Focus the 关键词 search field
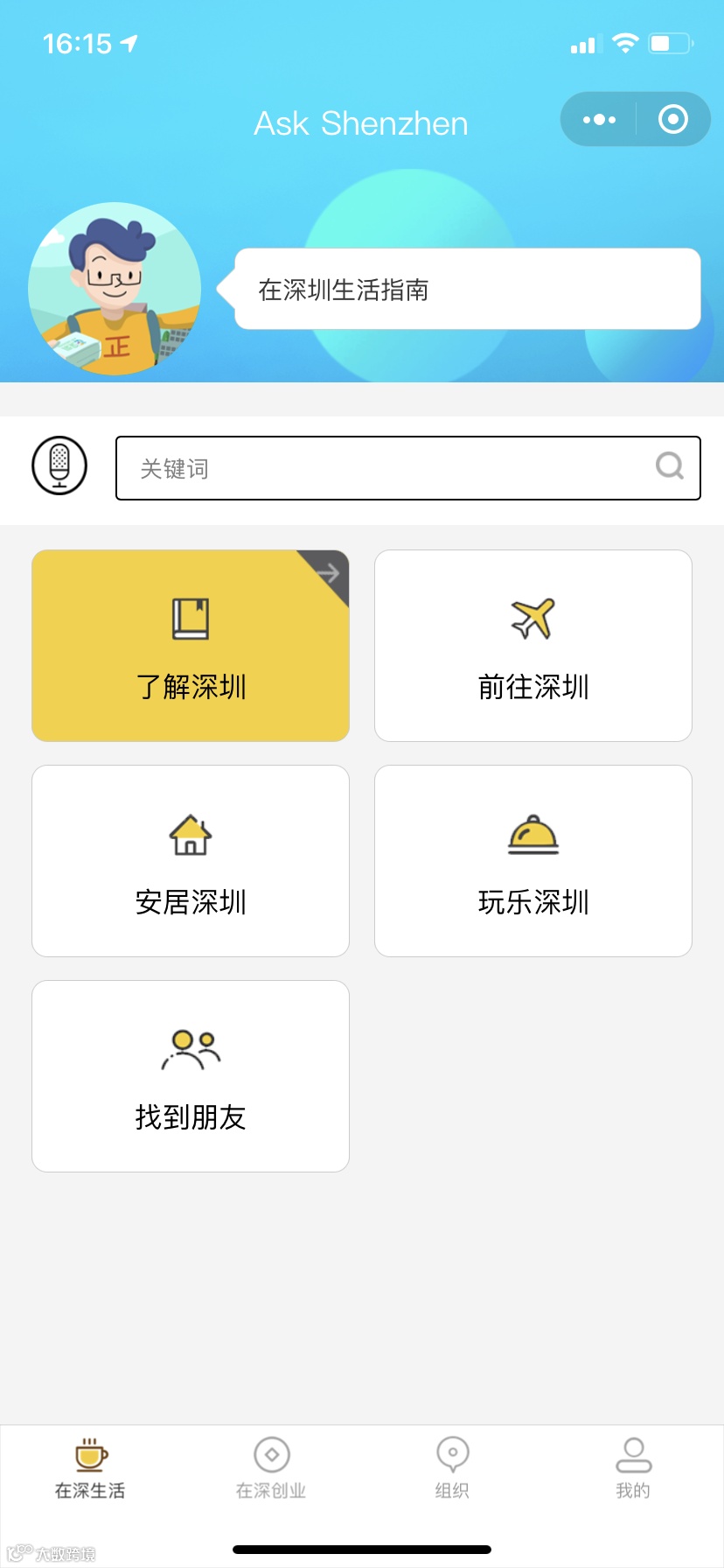The width and height of the screenshot is (724, 1568). pos(385,468)
